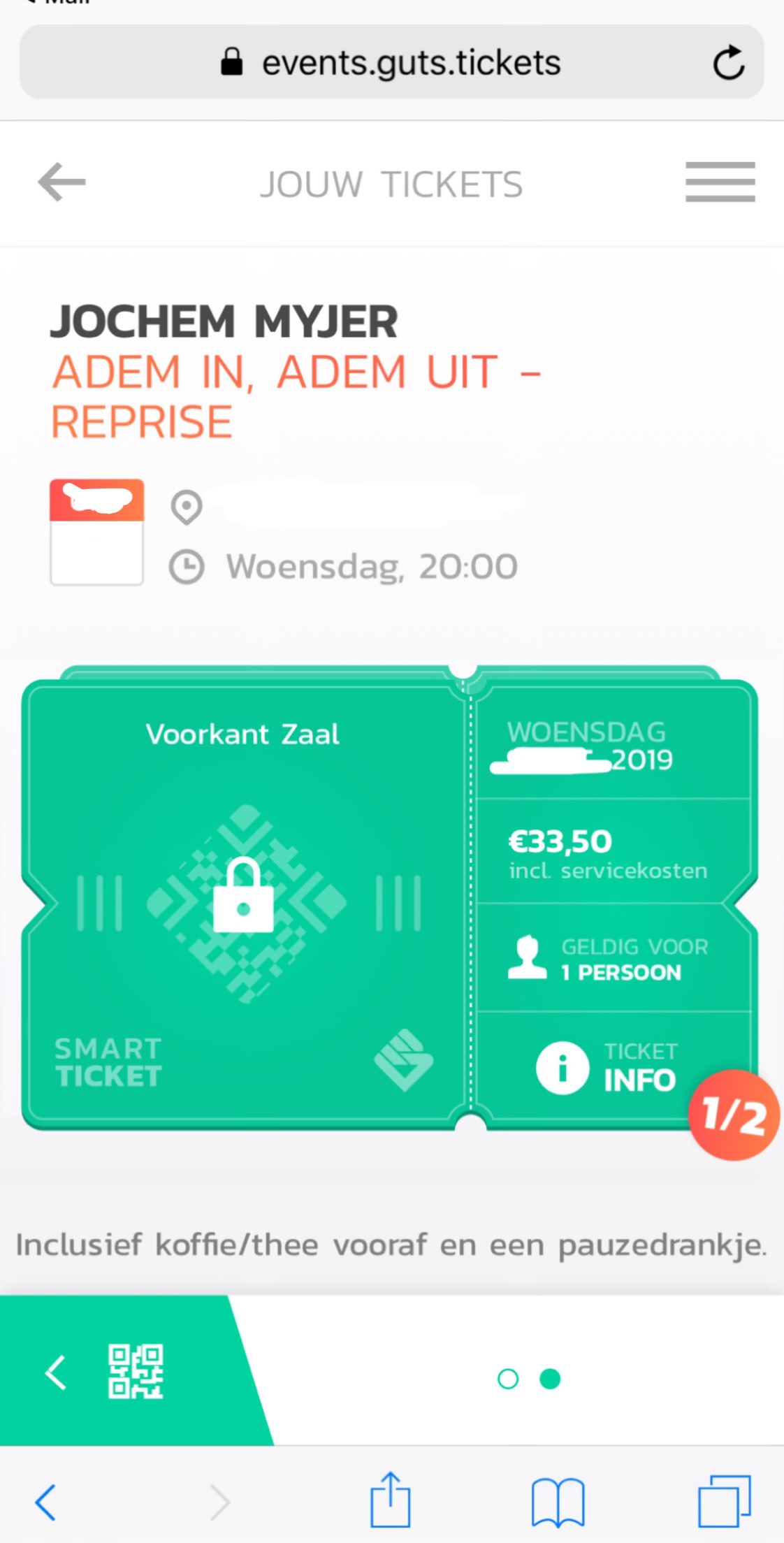Tap the 1/2 ticket counter badge
Viewport: 784px width, 1543px height.
pyautogui.click(x=734, y=1115)
